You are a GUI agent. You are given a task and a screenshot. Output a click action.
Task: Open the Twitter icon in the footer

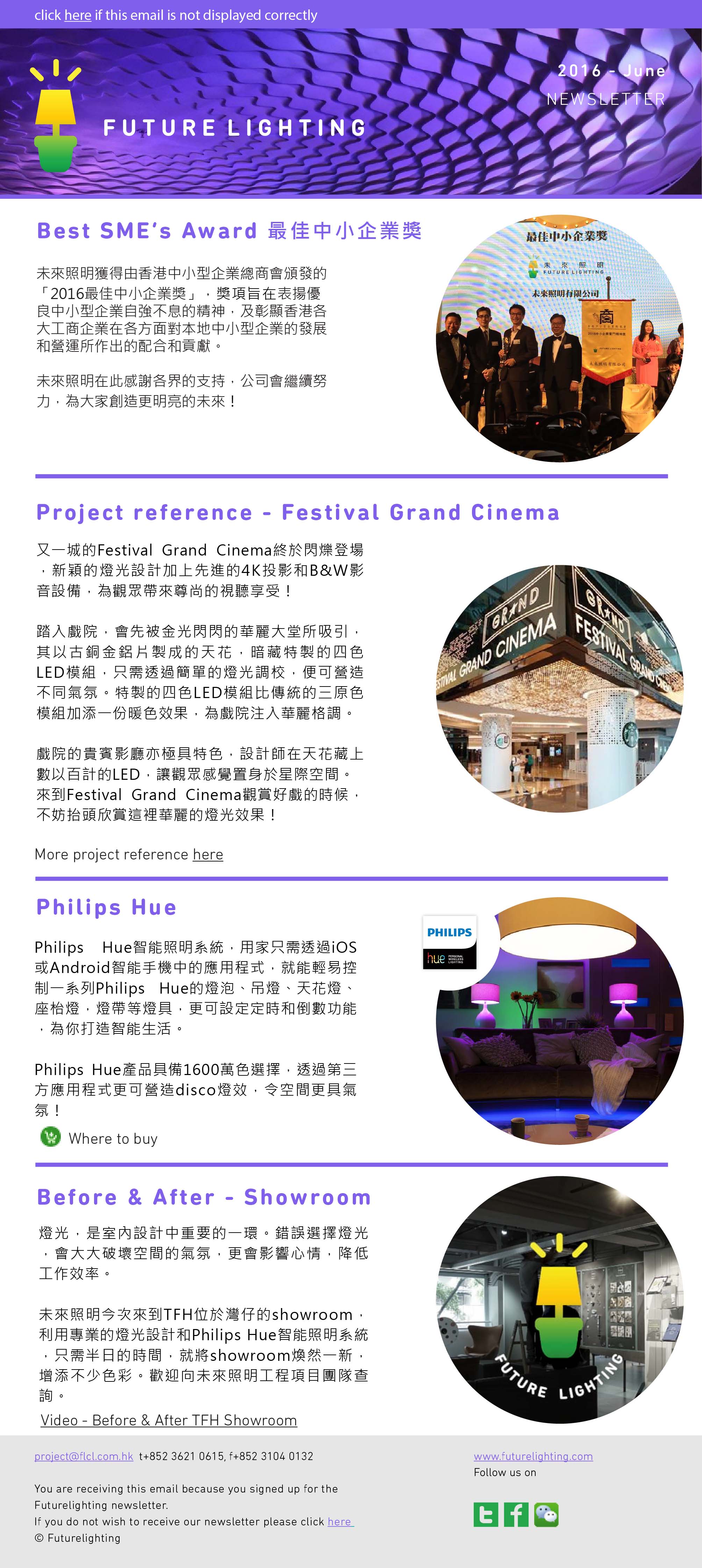(x=485, y=1515)
